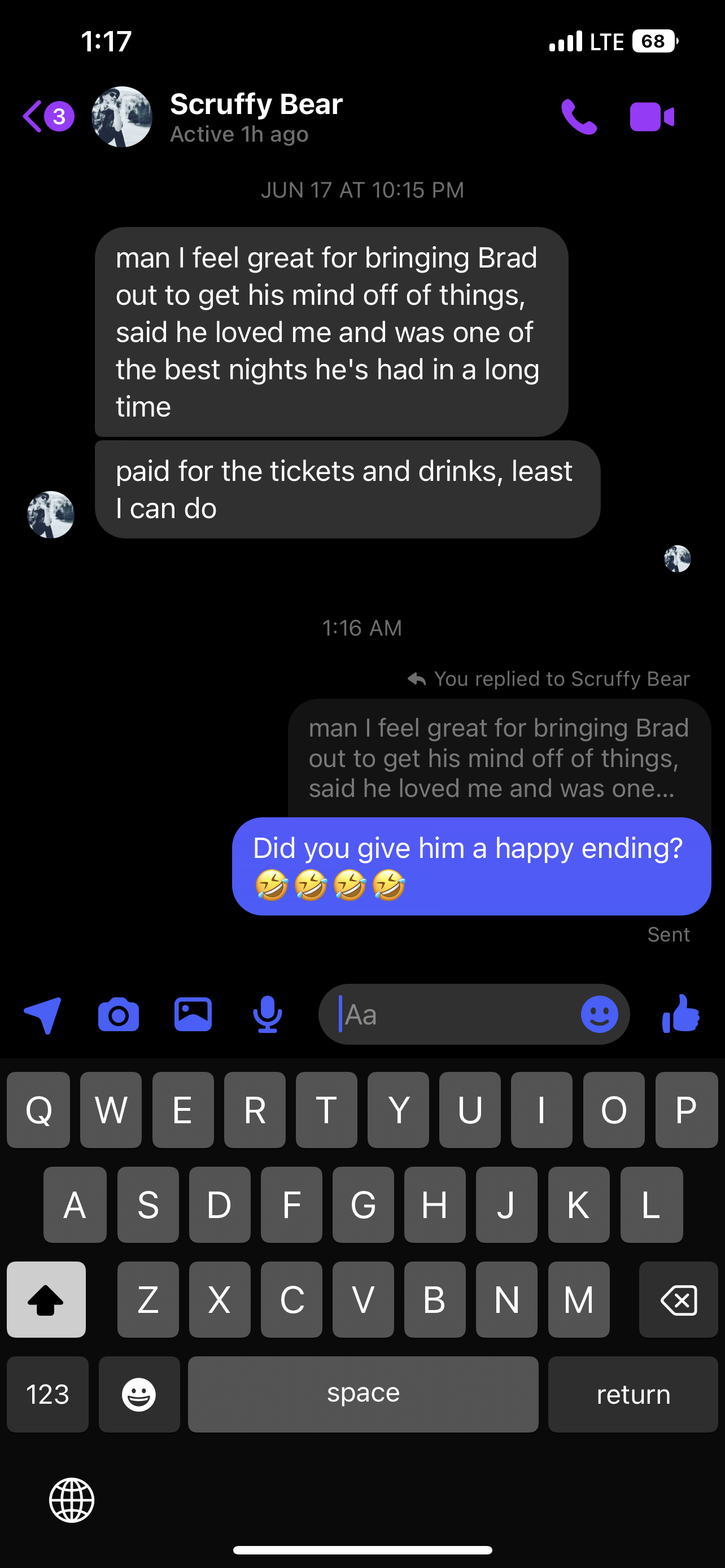
Task: Open the photo gallery picker
Action: (x=193, y=1014)
